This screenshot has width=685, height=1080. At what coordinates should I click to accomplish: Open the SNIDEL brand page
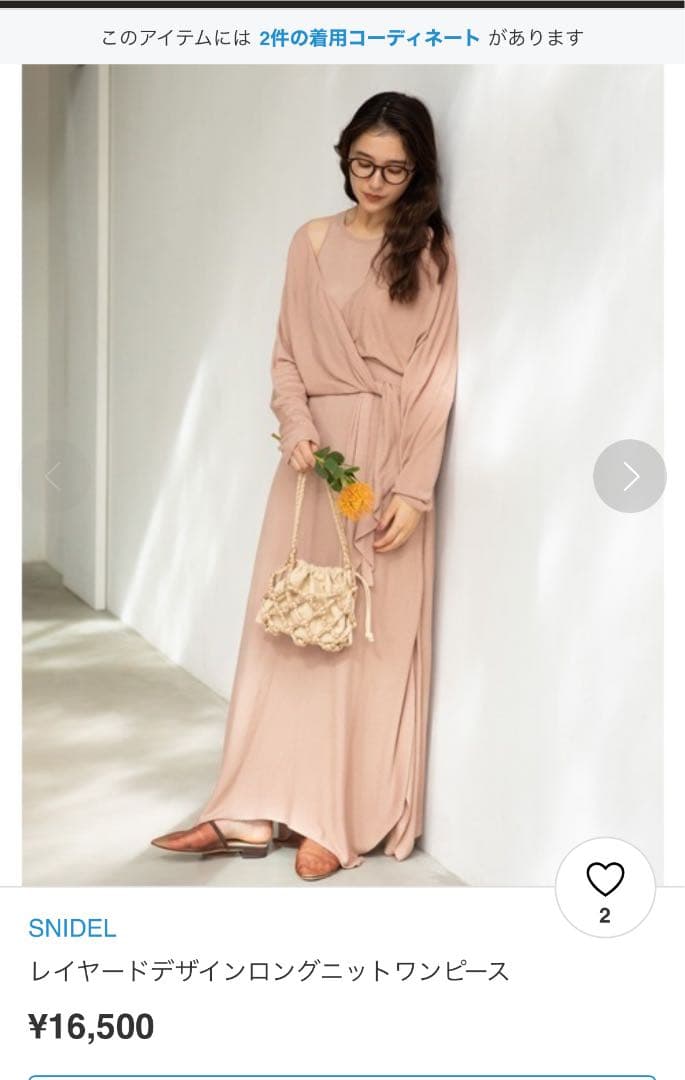(72, 928)
